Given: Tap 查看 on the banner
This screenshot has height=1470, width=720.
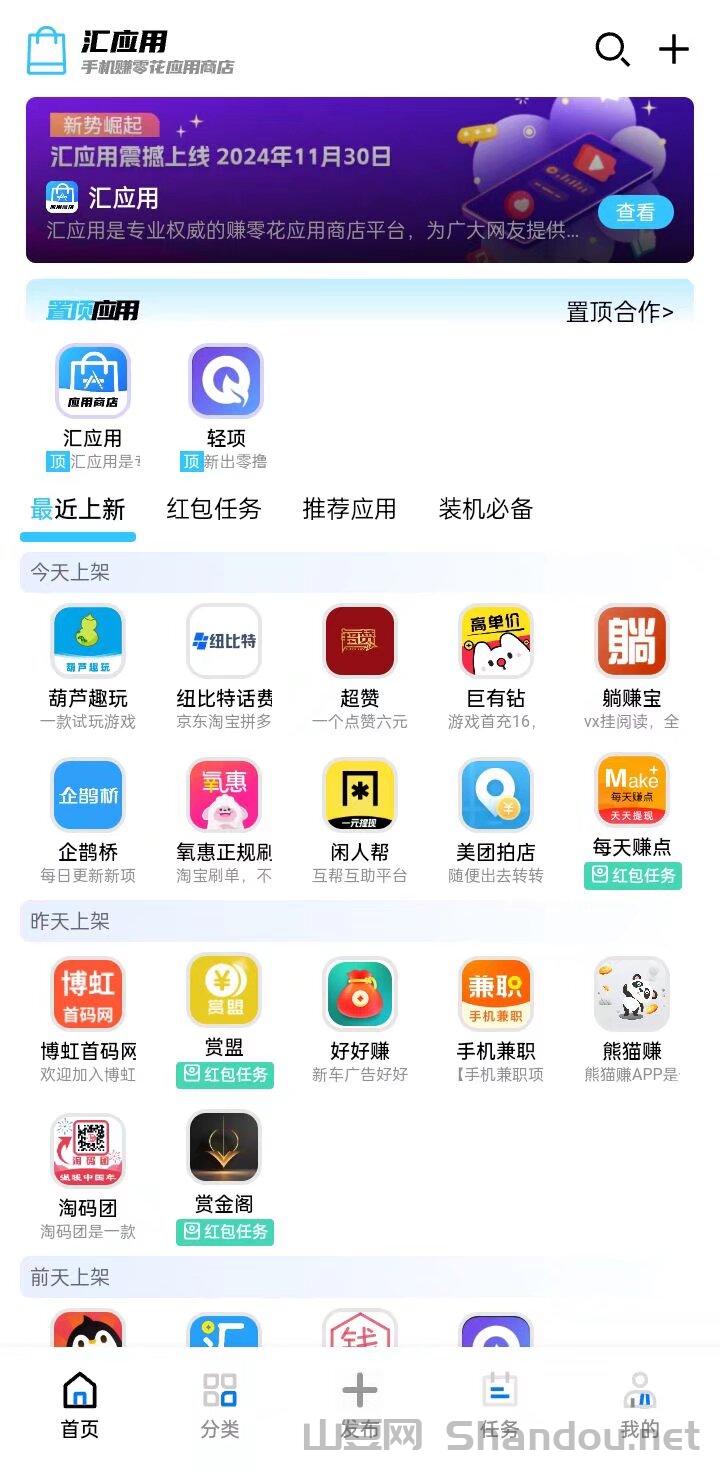Looking at the screenshot, I should [x=635, y=212].
